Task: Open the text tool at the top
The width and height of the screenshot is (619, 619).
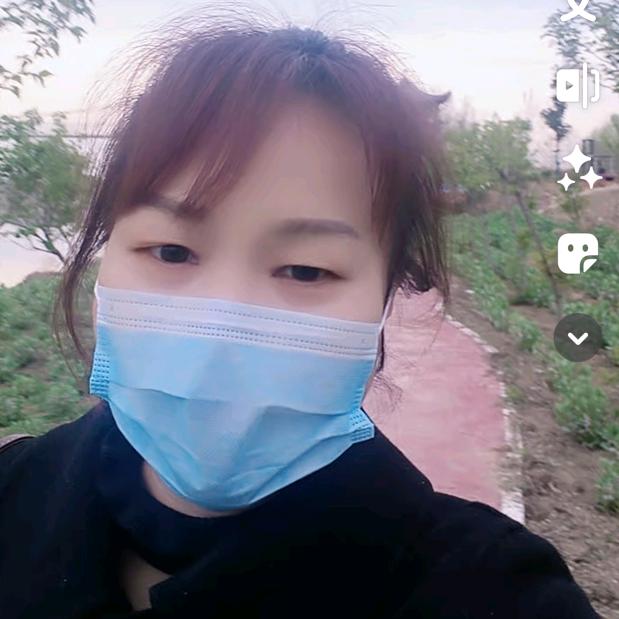Action: [578, 9]
